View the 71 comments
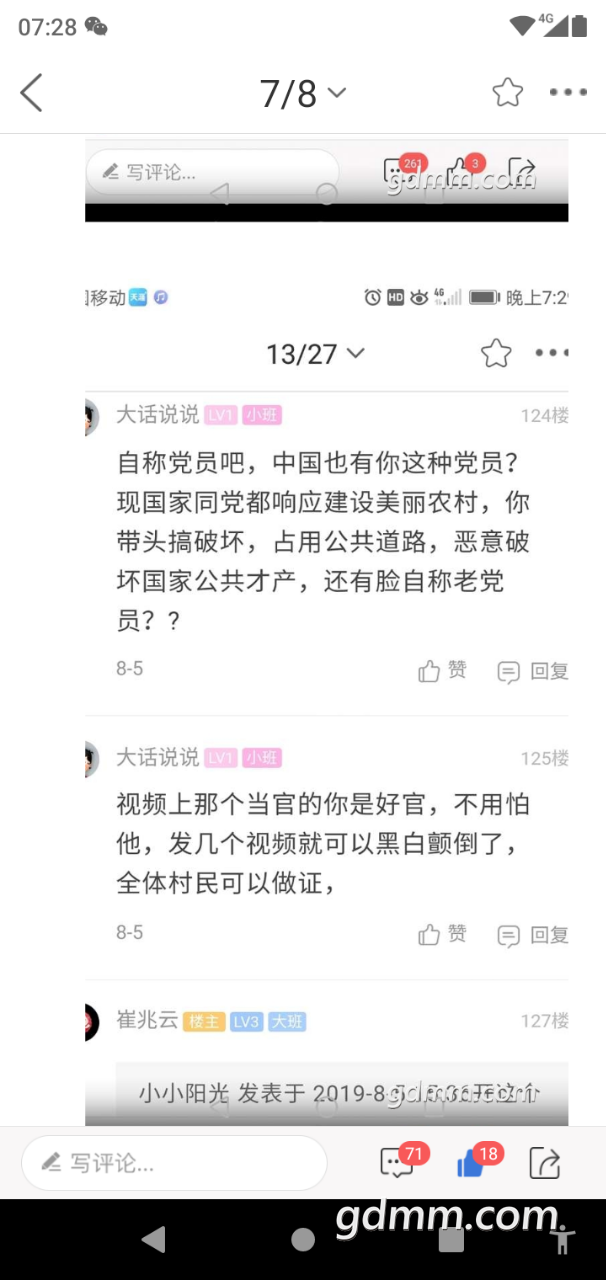The width and height of the screenshot is (606, 1280). click(399, 1162)
